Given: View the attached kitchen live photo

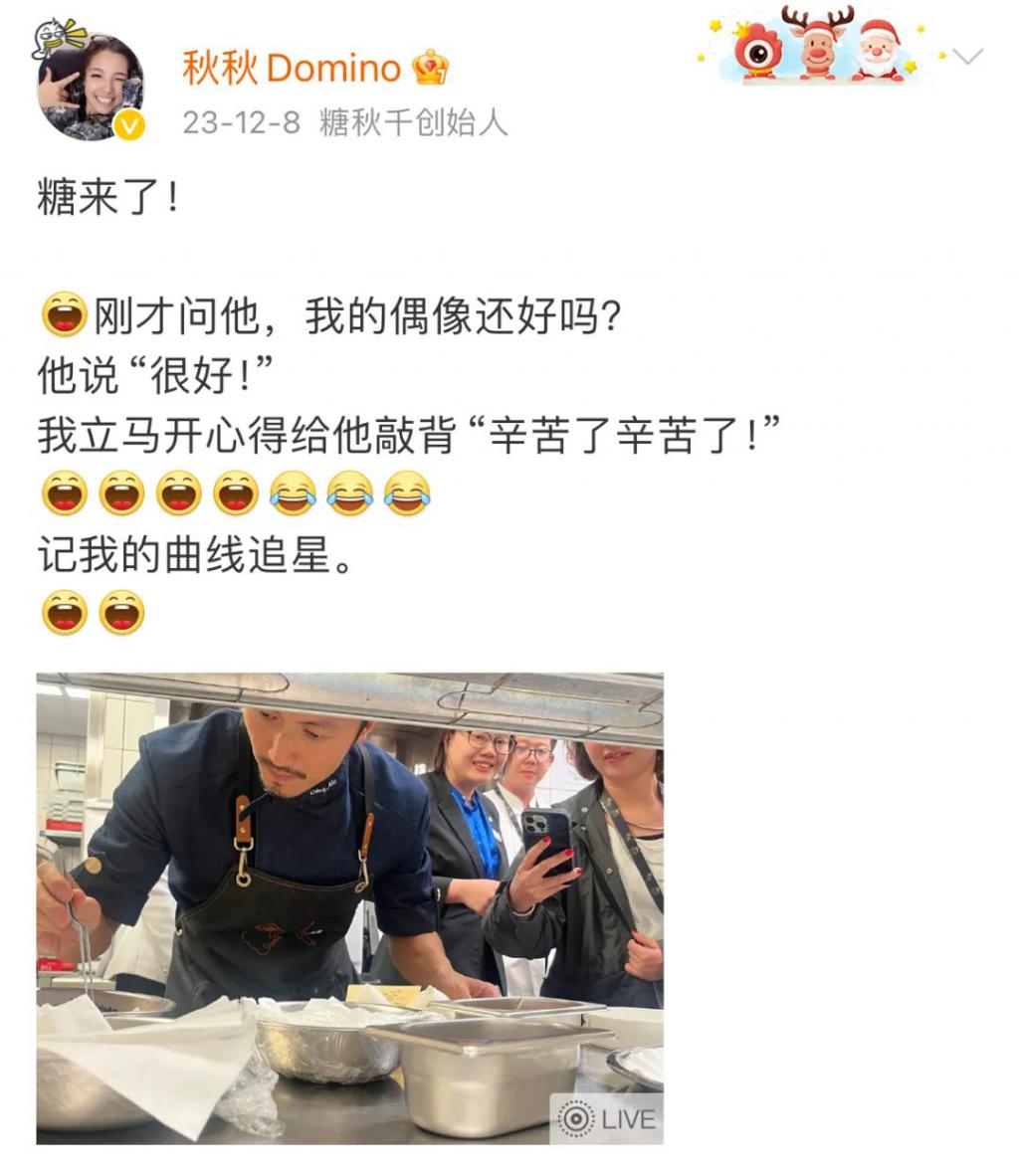Looking at the screenshot, I should [x=350, y=907].
